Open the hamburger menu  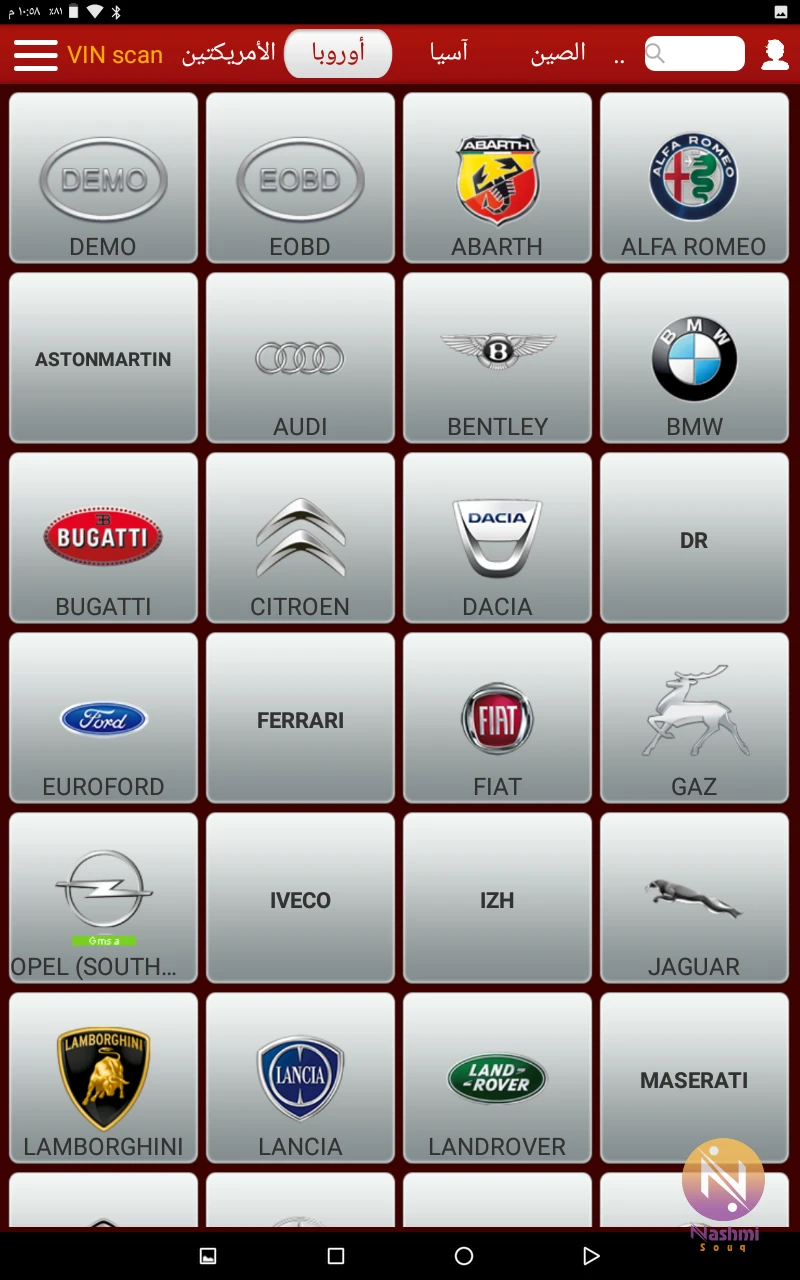(x=35, y=54)
